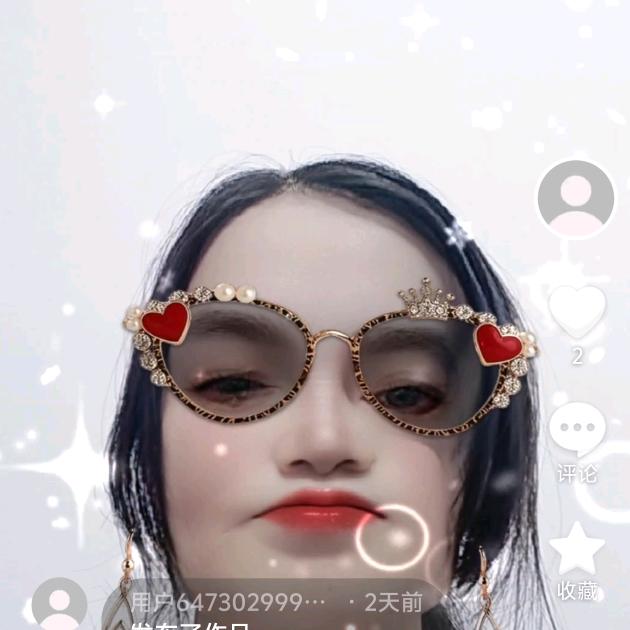Viewport: 630px width, 630px height.
Task: Open user 用户647302999's profile name
Action: point(229,602)
